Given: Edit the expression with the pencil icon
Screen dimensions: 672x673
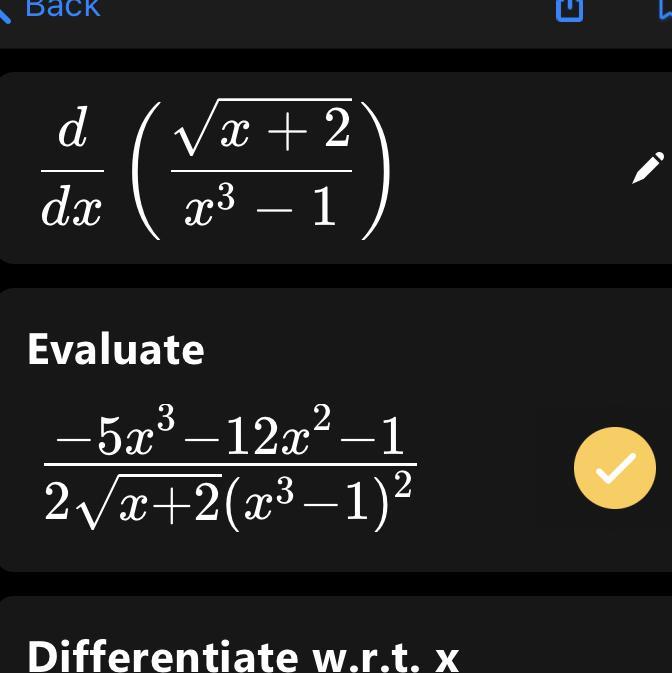Looking at the screenshot, I should pyautogui.click(x=648, y=168).
